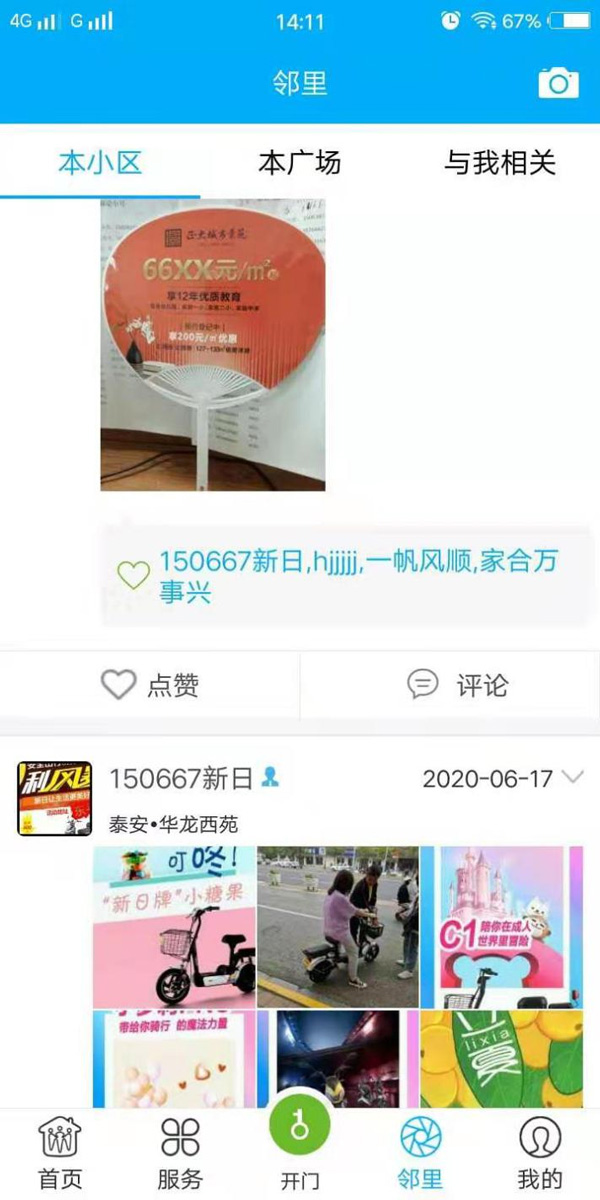This screenshot has width=600, height=1200.
Task: Open the 新日牌小糖果 scooter image
Action: [174, 927]
